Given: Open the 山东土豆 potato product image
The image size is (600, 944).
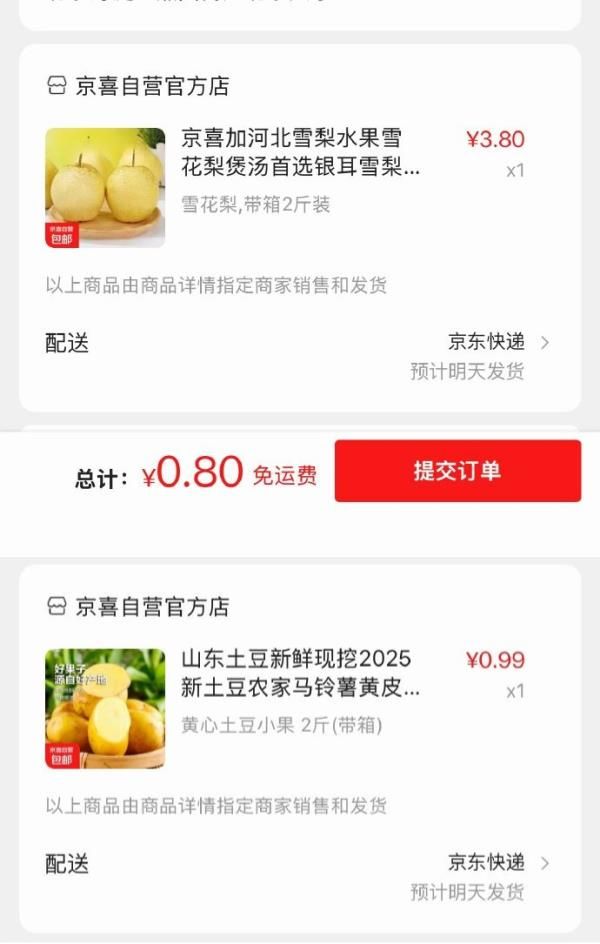Looking at the screenshot, I should pos(105,708).
